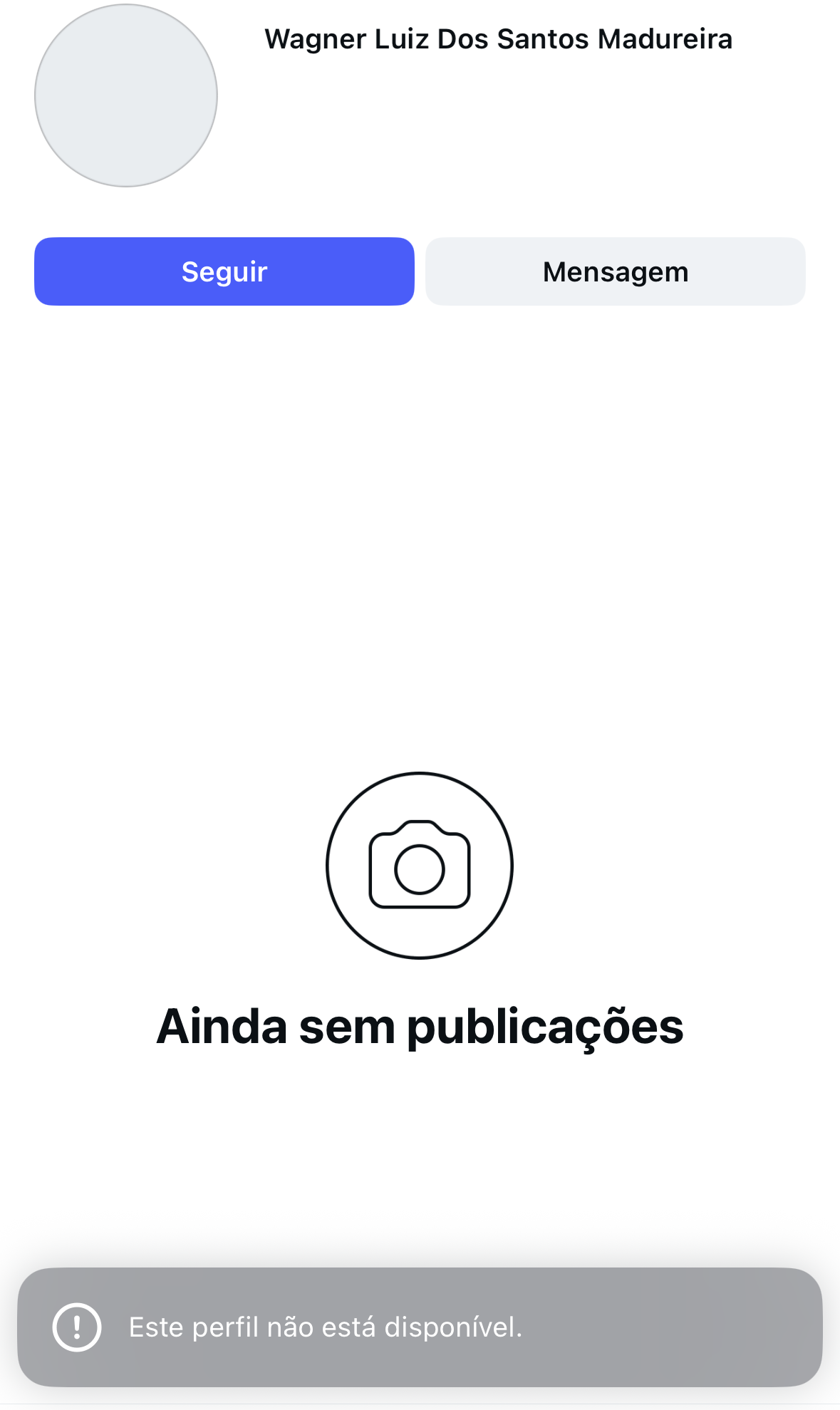Click the name Wagner Luiz Dos Santos Madureira
840x1410 pixels.
(x=499, y=39)
